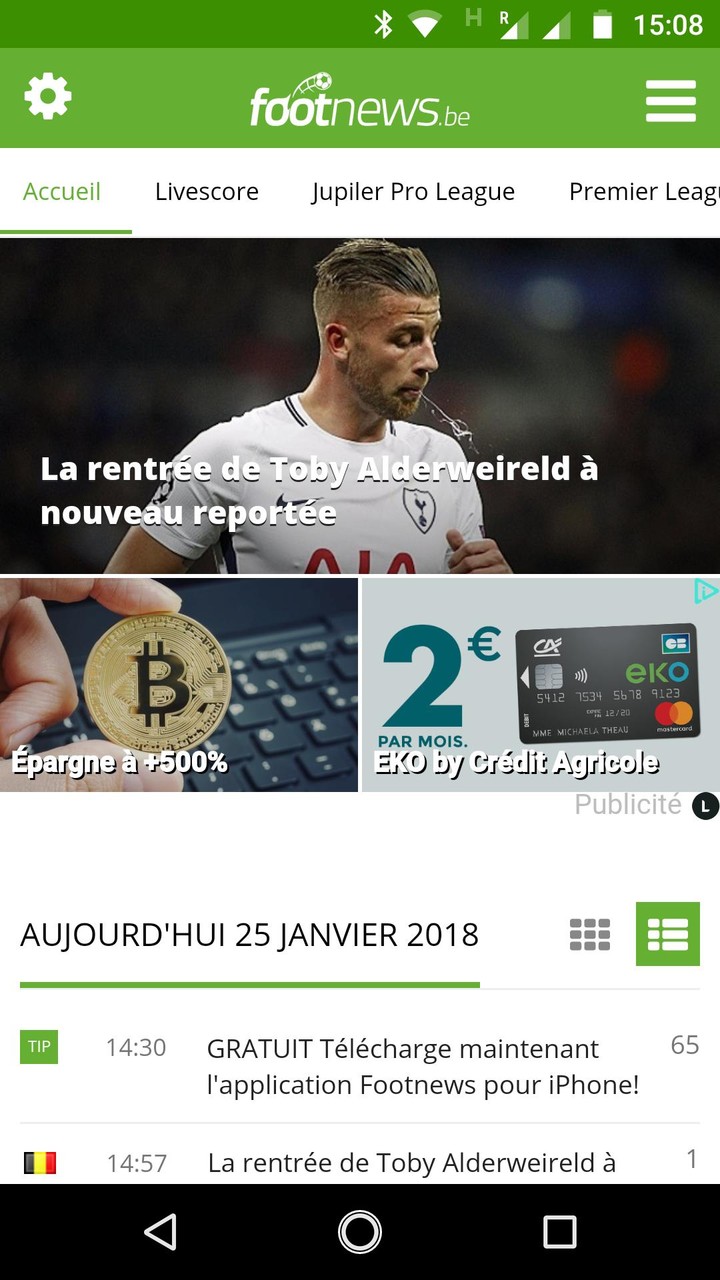
Task: Select the Accueil tab
Action: coord(64,191)
